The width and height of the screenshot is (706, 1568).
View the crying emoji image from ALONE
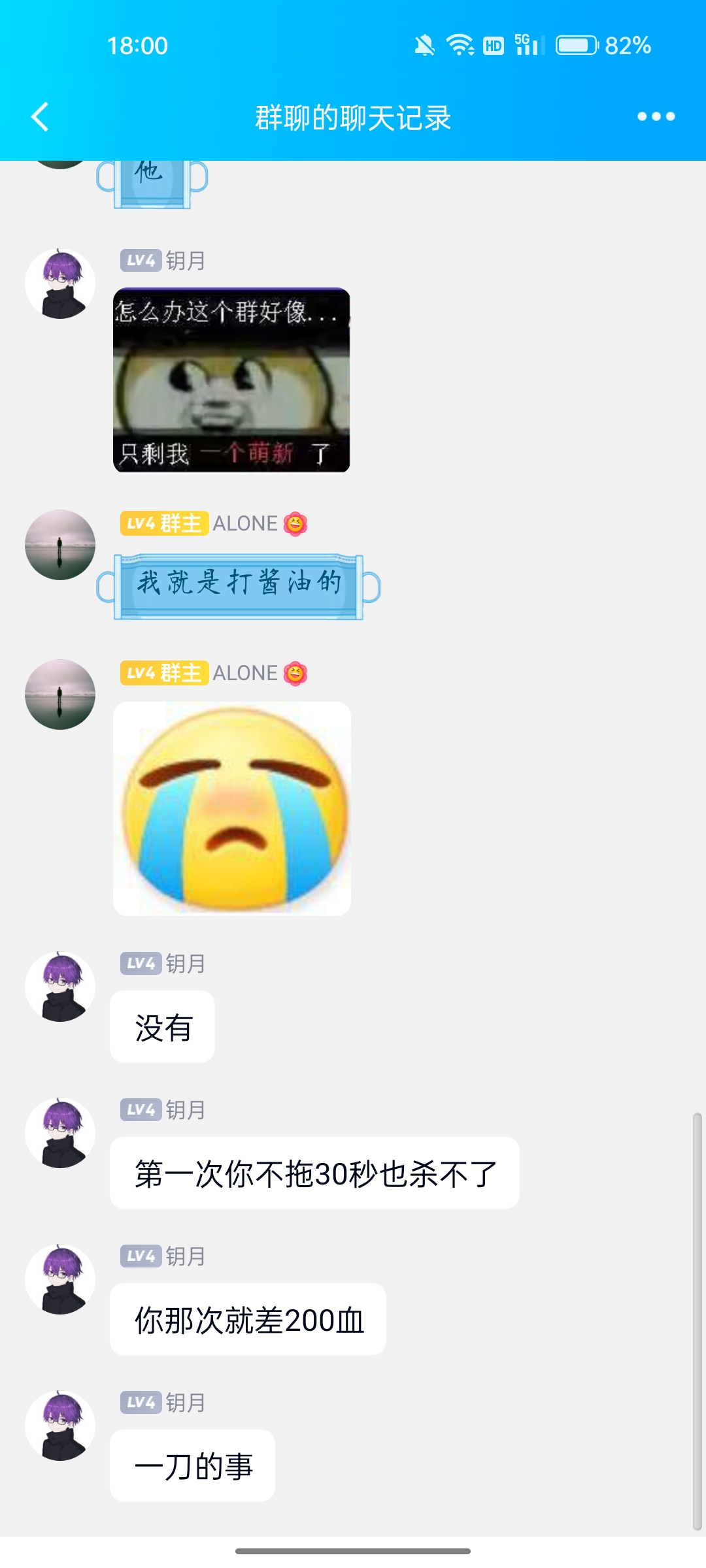click(x=232, y=809)
